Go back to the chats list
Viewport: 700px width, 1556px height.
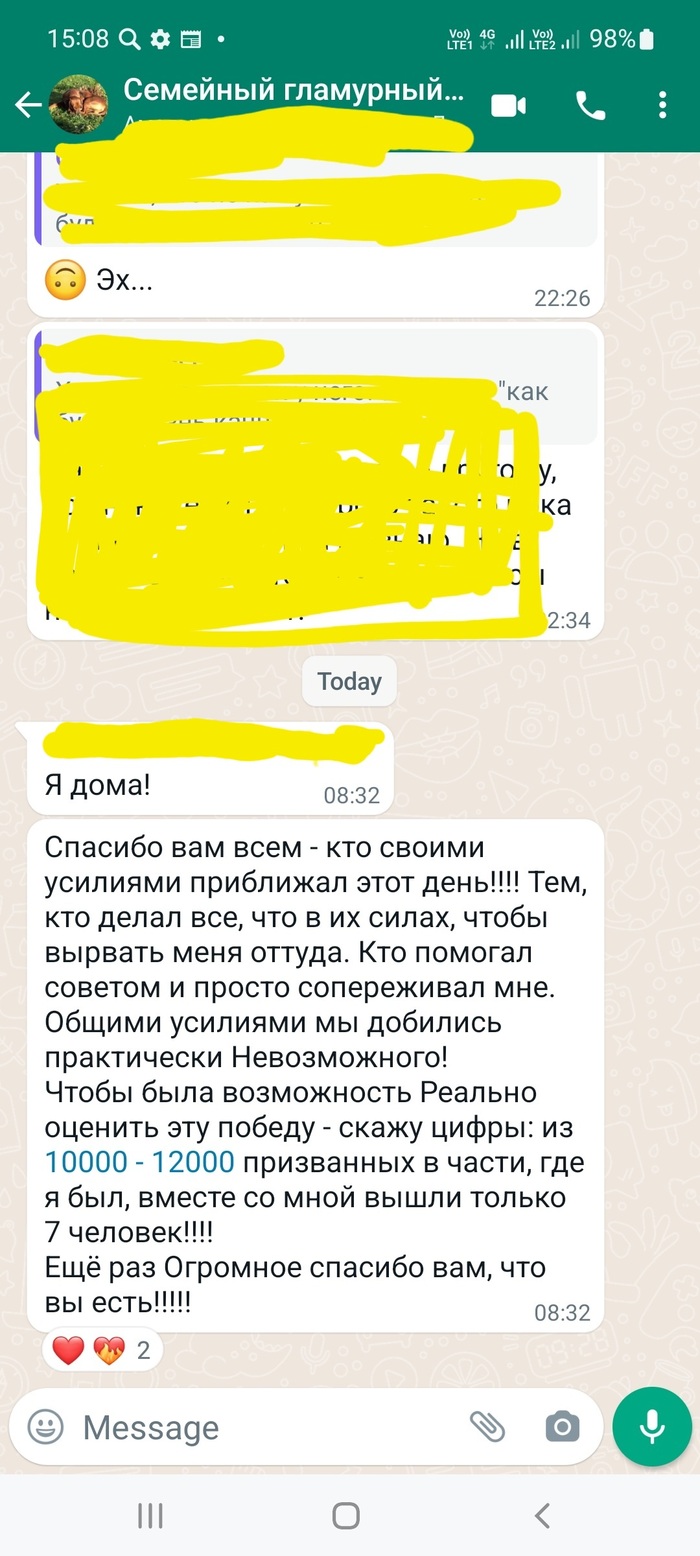click(27, 104)
